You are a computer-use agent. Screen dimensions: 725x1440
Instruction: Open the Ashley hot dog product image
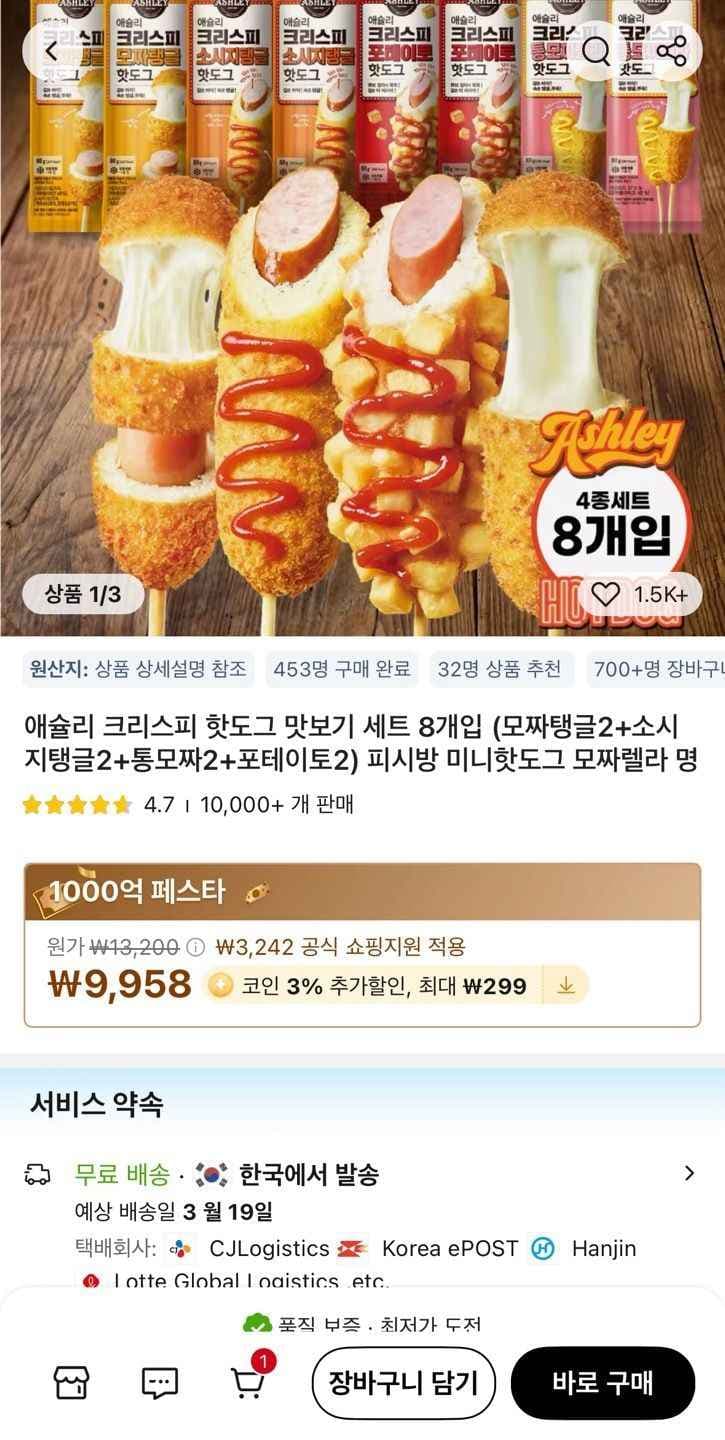point(362,330)
